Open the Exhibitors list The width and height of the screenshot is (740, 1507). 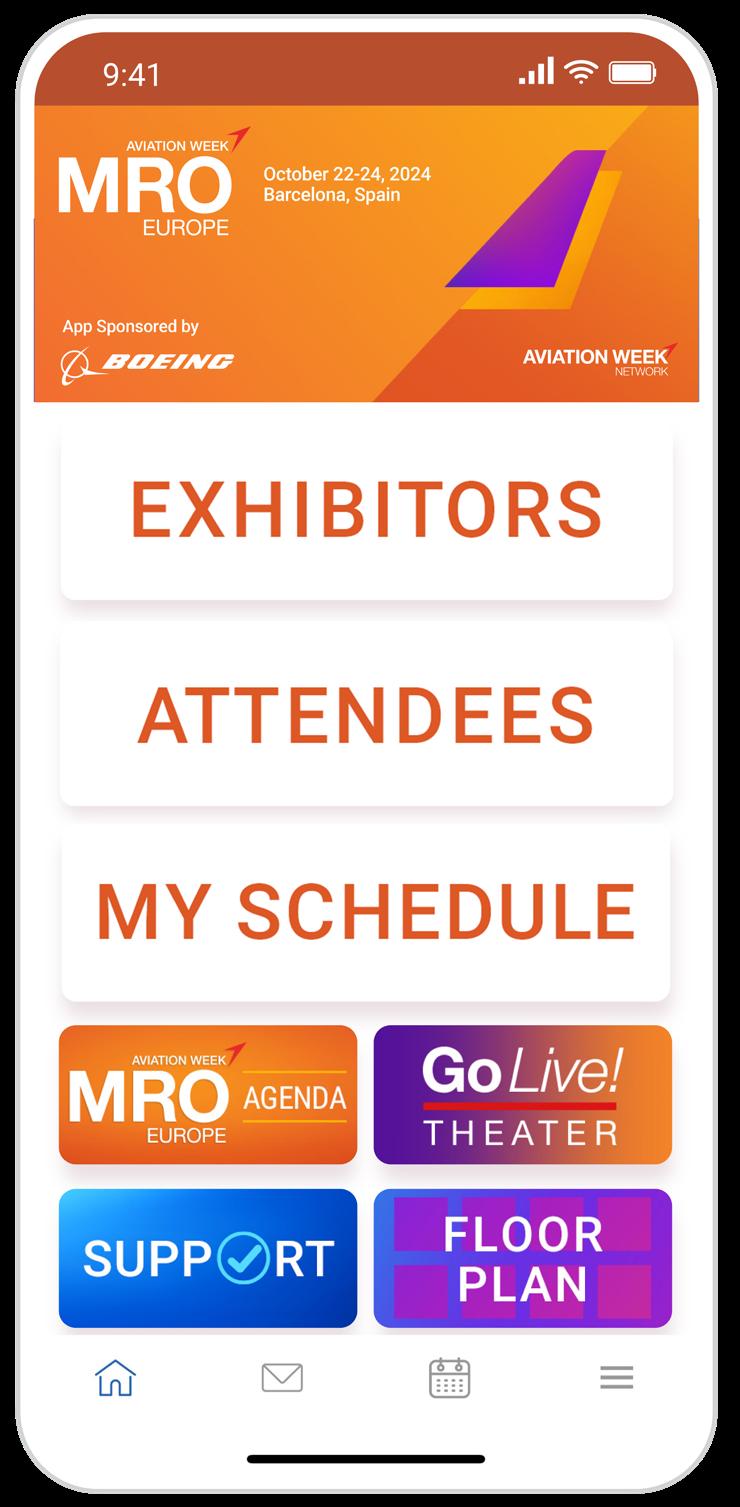(x=366, y=510)
